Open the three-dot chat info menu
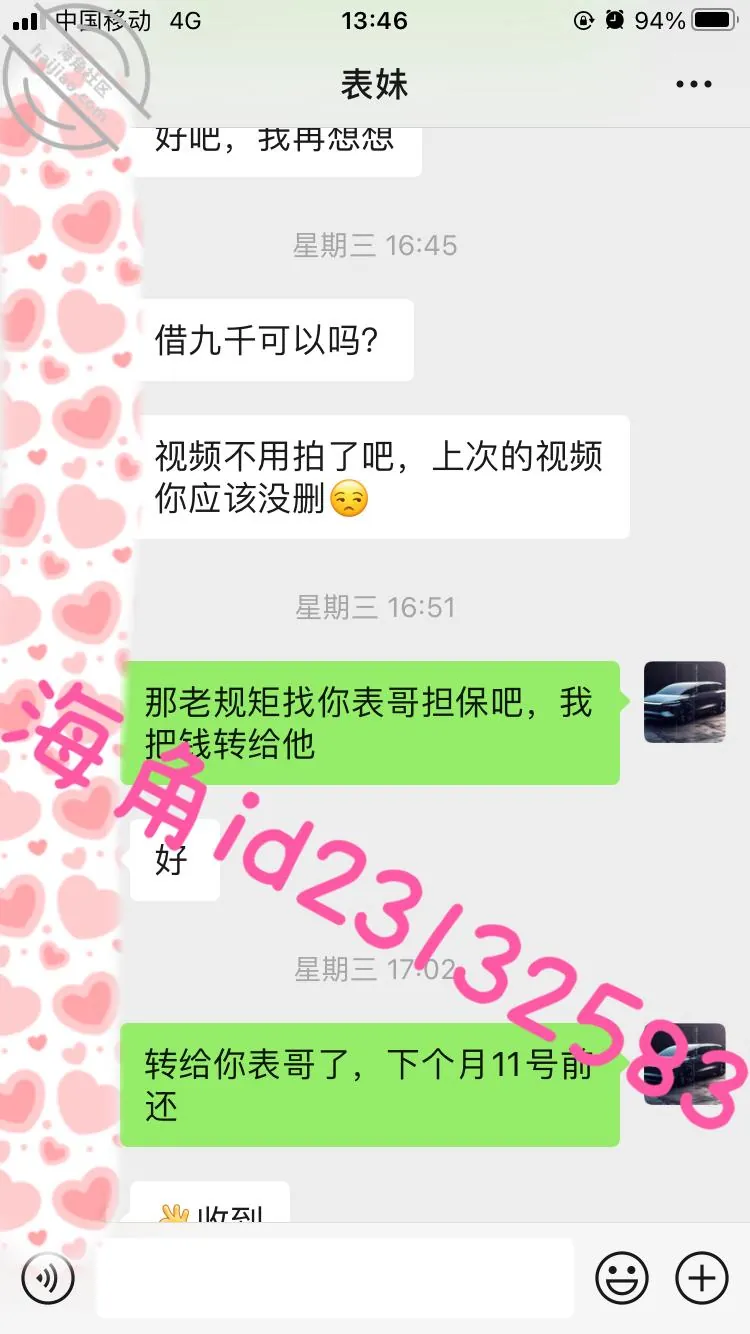This screenshot has width=750, height=1334. click(693, 85)
